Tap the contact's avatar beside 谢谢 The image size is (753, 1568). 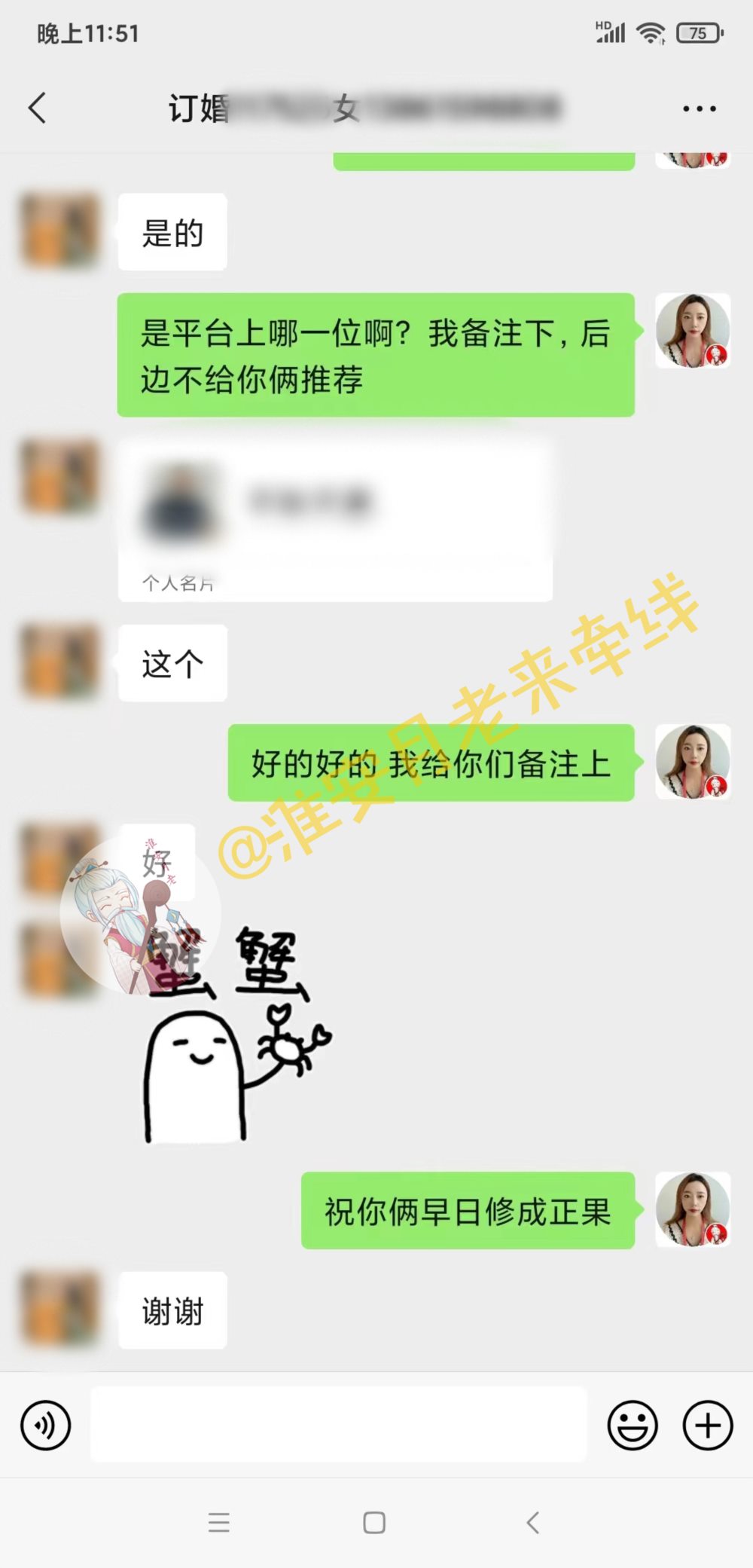[x=60, y=1310]
